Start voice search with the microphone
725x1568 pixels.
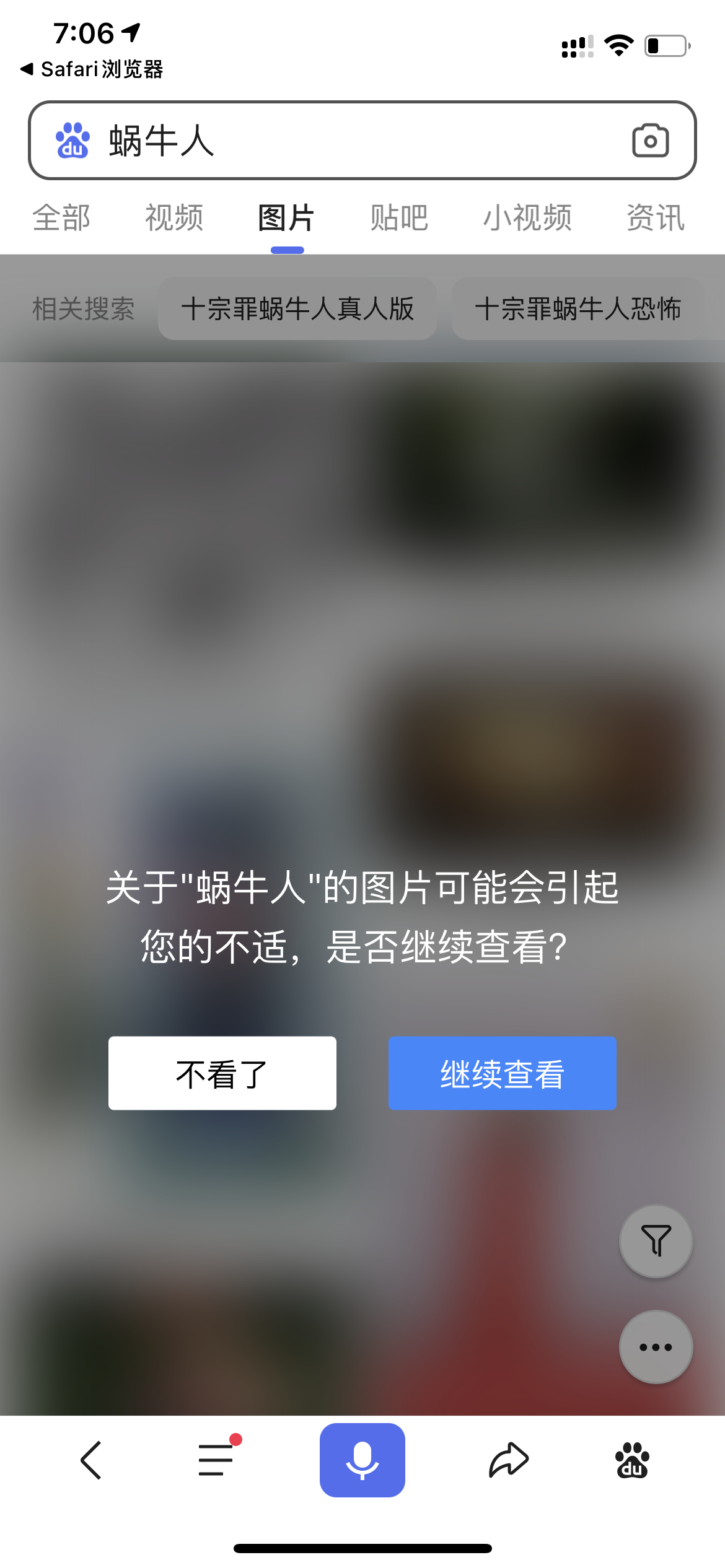point(362,1460)
